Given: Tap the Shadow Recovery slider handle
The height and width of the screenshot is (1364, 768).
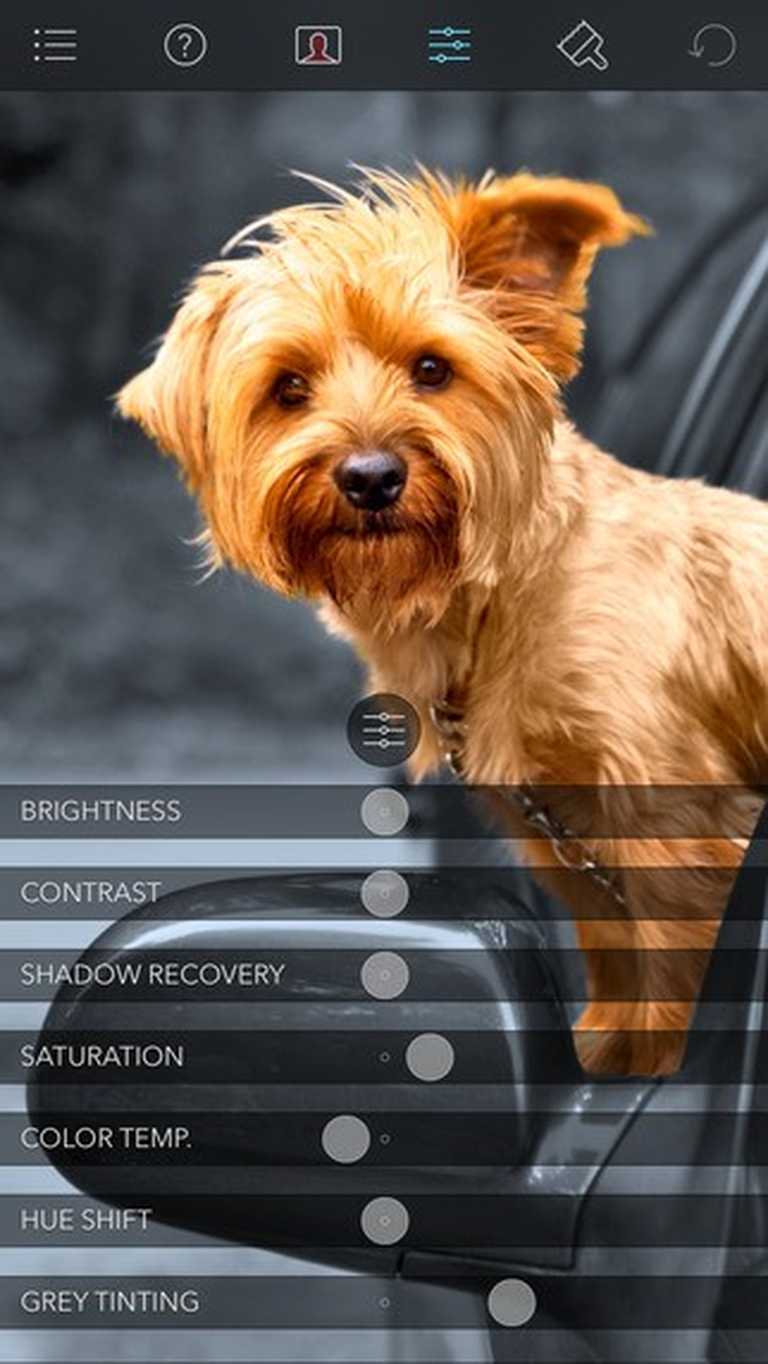Looking at the screenshot, I should pyautogui.click(x=385, y=975).
